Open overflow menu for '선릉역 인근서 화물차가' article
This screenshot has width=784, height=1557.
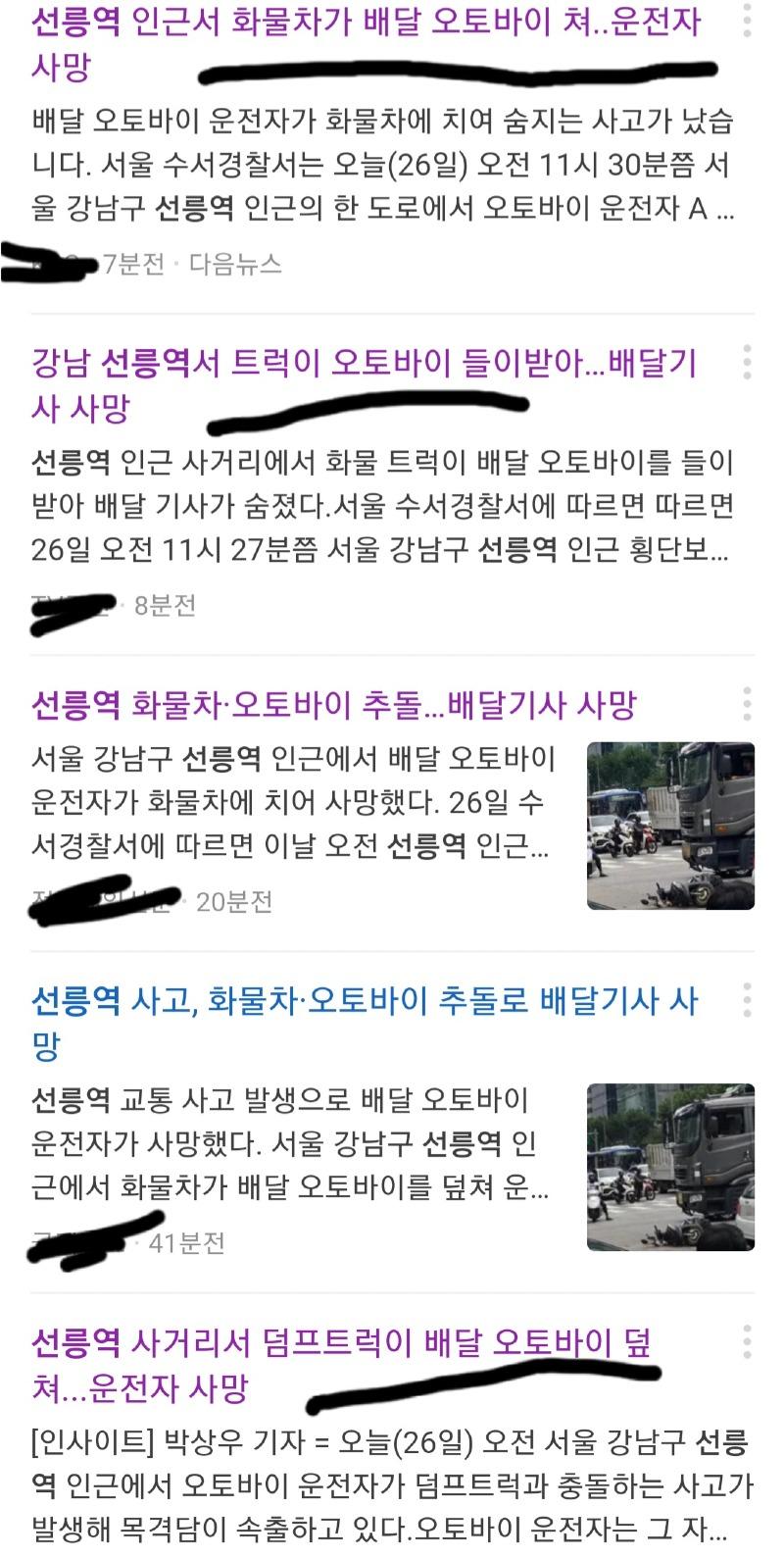pos(747,21)
